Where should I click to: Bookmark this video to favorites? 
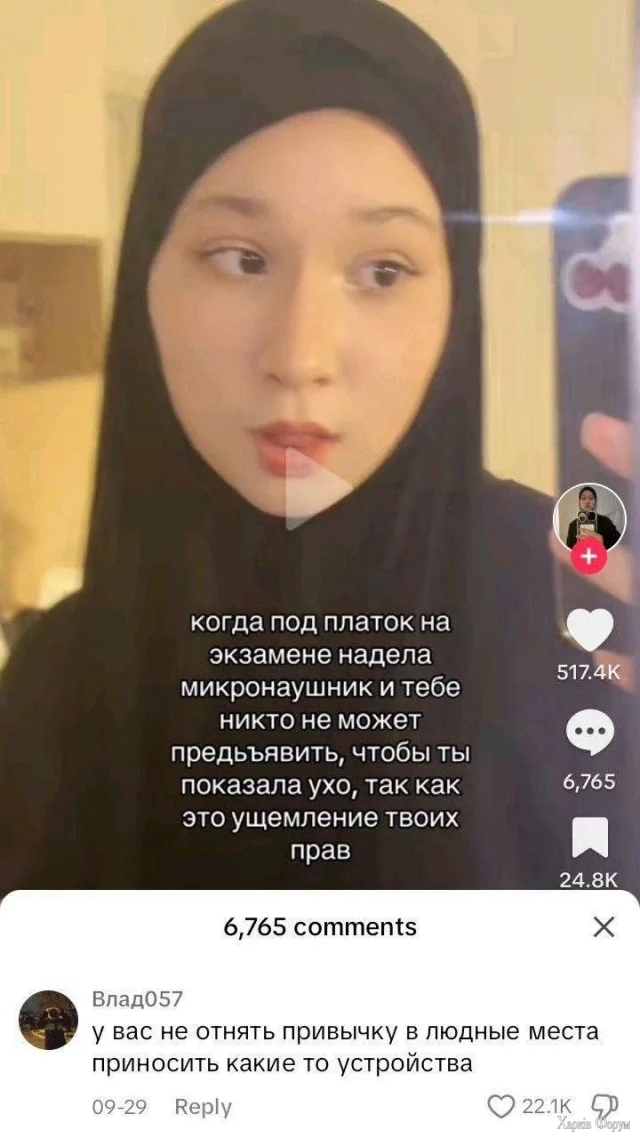590,838
